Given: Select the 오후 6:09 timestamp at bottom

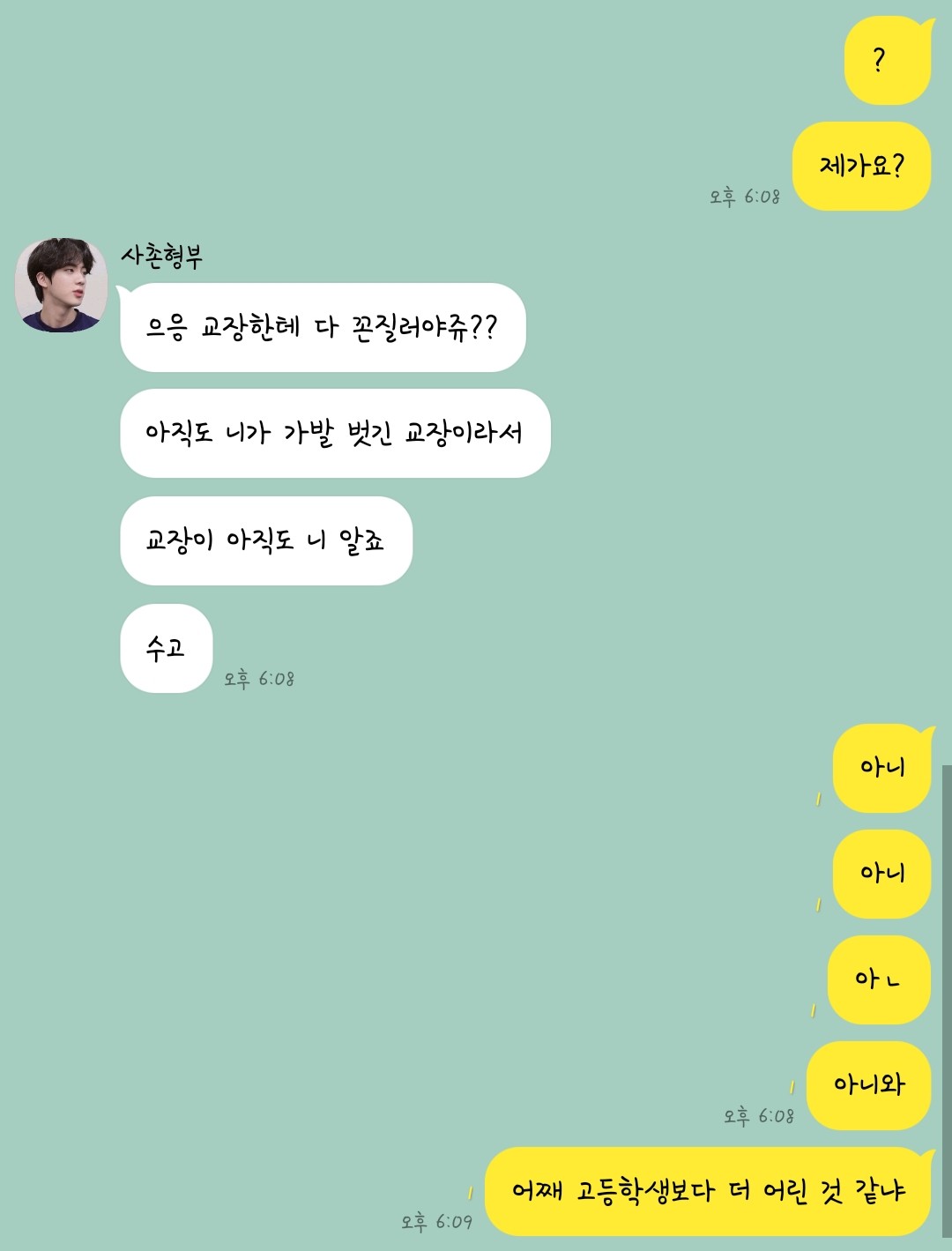Looking at the screenshot, I should [435, 1221].
